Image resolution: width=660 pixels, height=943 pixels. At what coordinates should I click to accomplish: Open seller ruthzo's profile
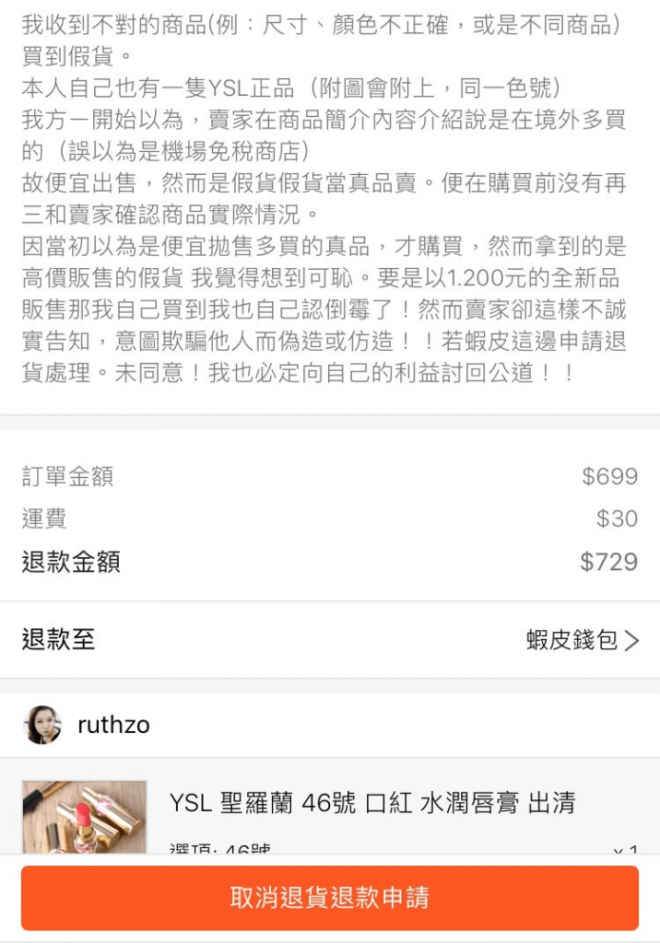coord(113,725)
